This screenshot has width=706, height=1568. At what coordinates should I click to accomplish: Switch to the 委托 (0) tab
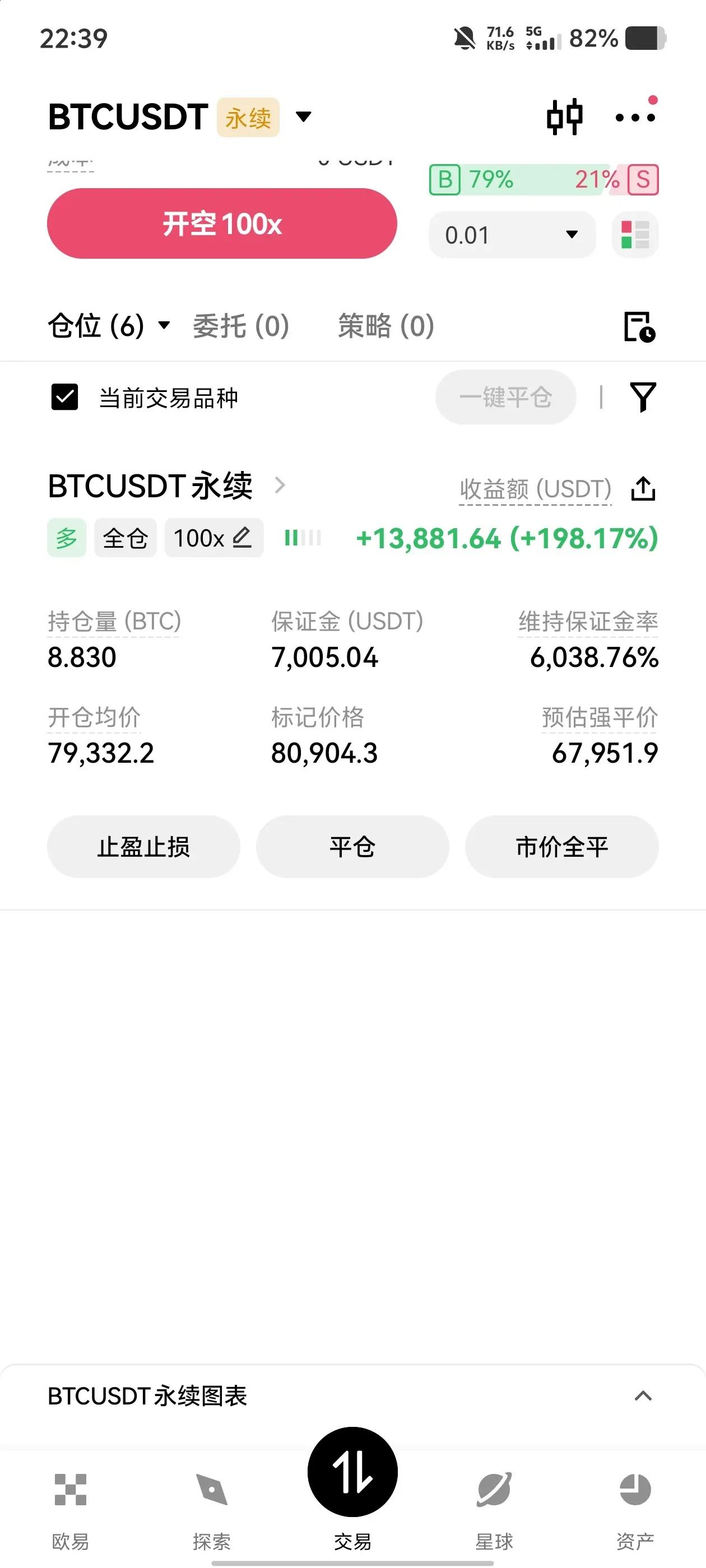[241, 326]
